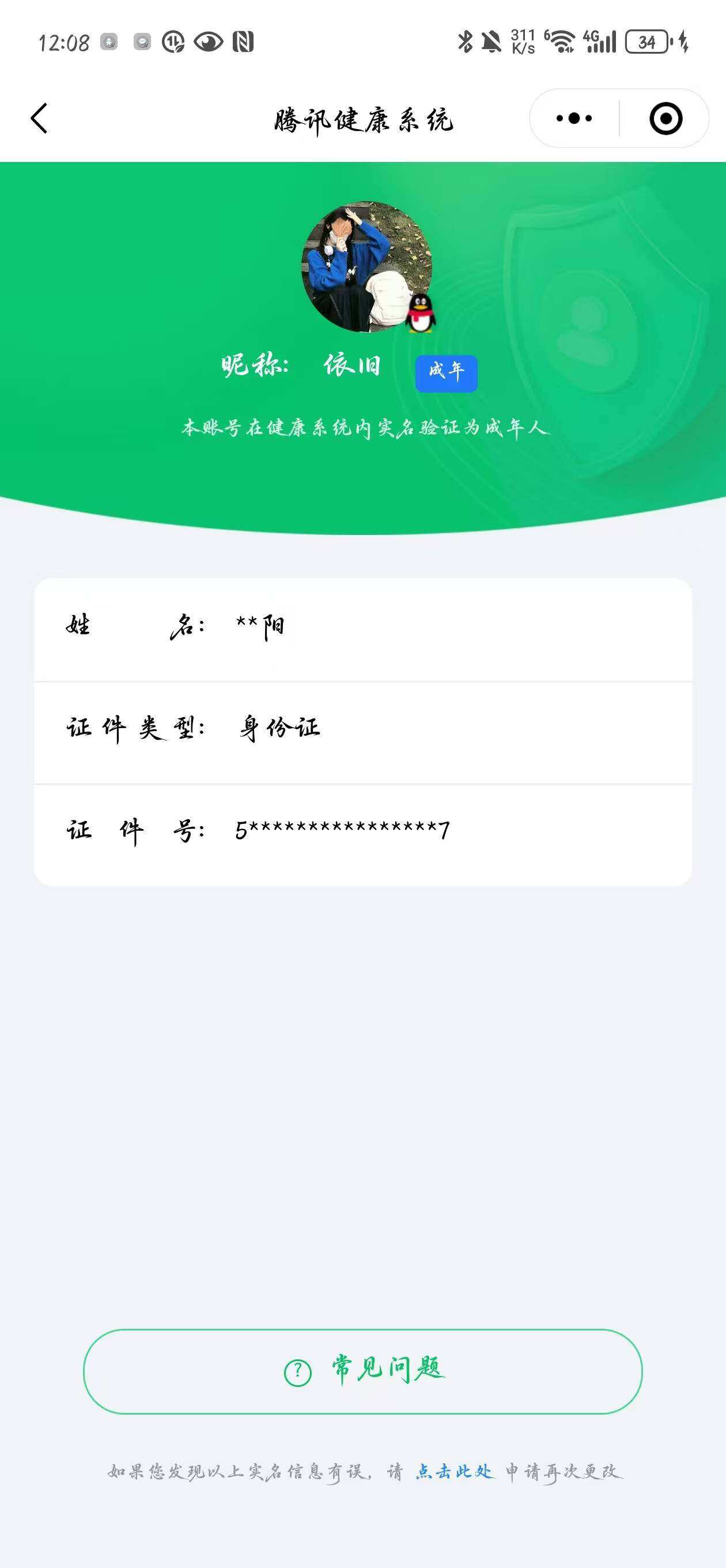
Task: Open the mini program three-dot menu
Action: (x=574, y=118)
